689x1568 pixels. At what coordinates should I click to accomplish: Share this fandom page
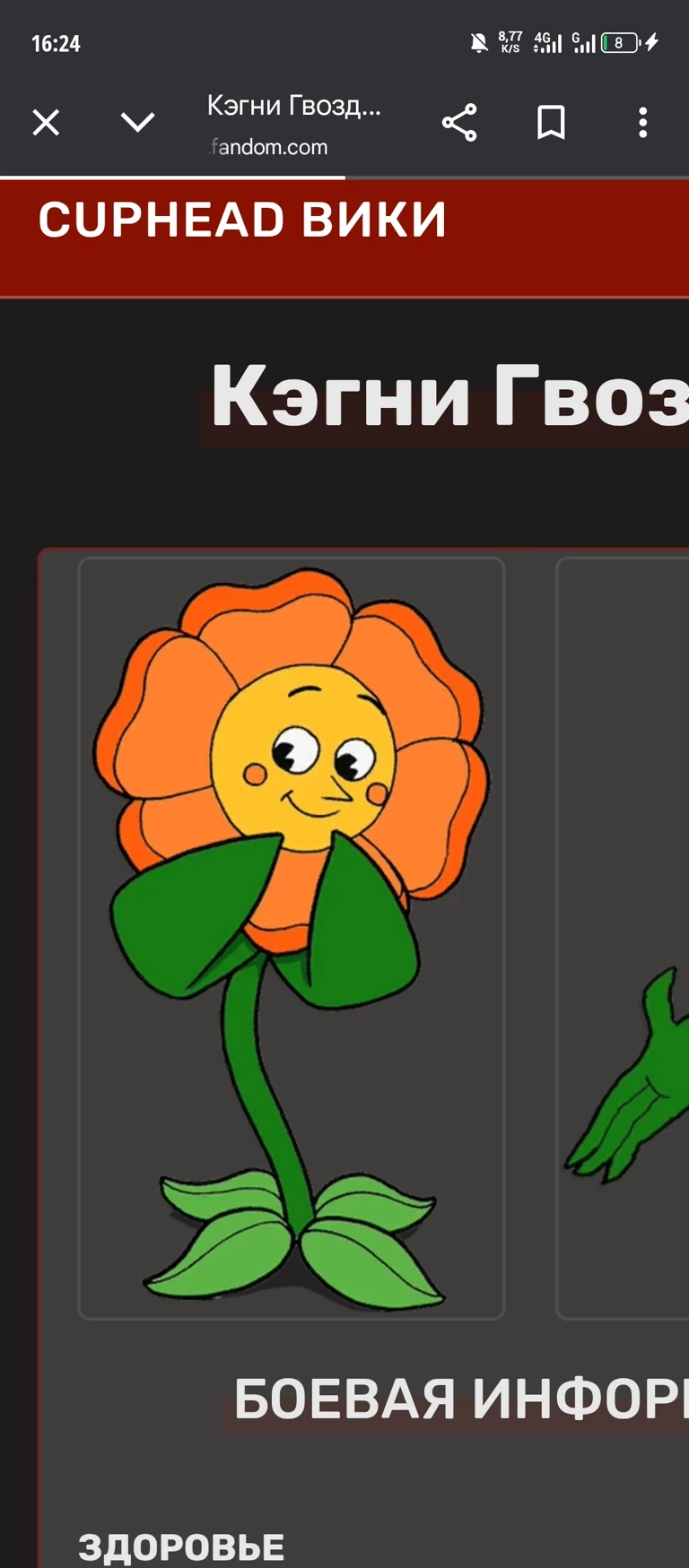pyautogui.click(x=459, y=122)
